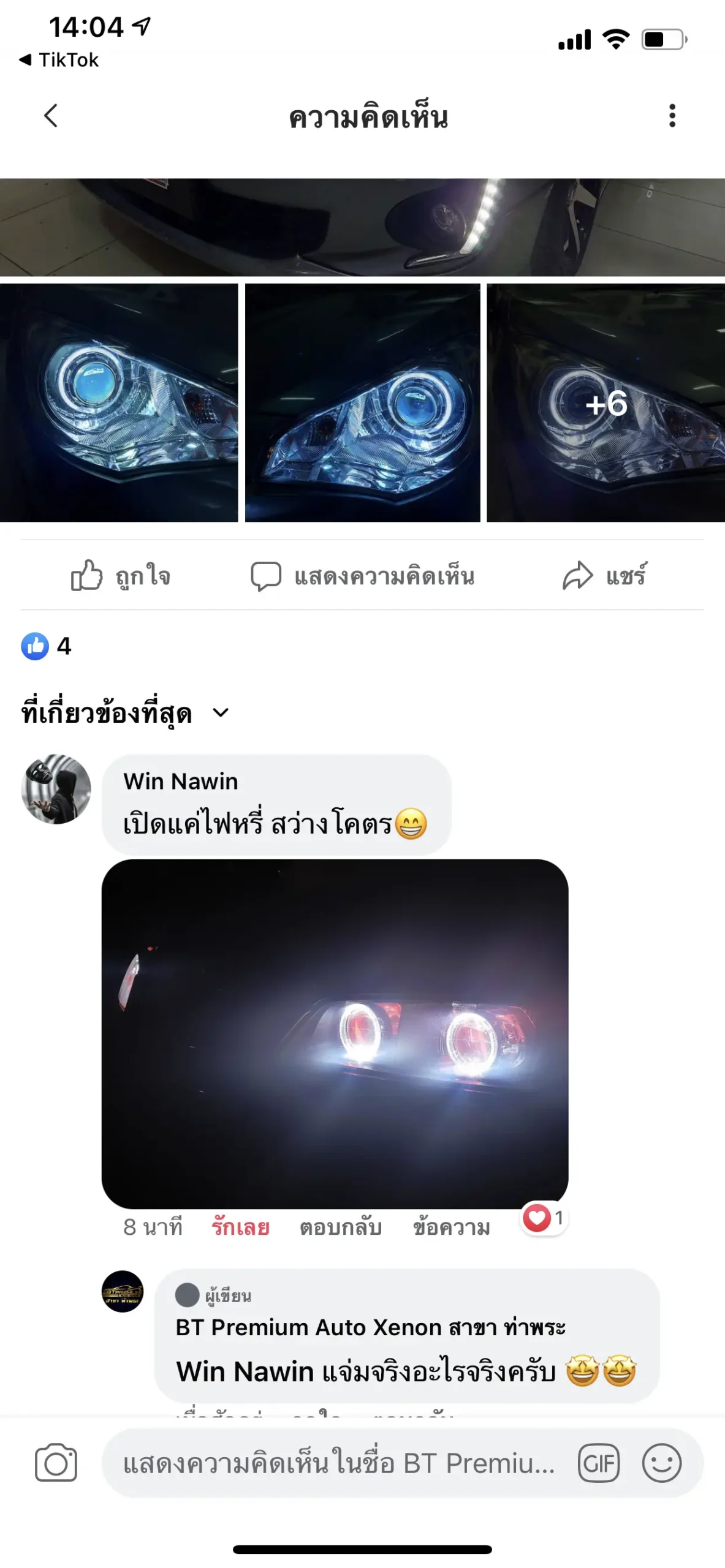Focus the comment text field
This screenshot has height=1568, width=725.
click(338, 1463)
